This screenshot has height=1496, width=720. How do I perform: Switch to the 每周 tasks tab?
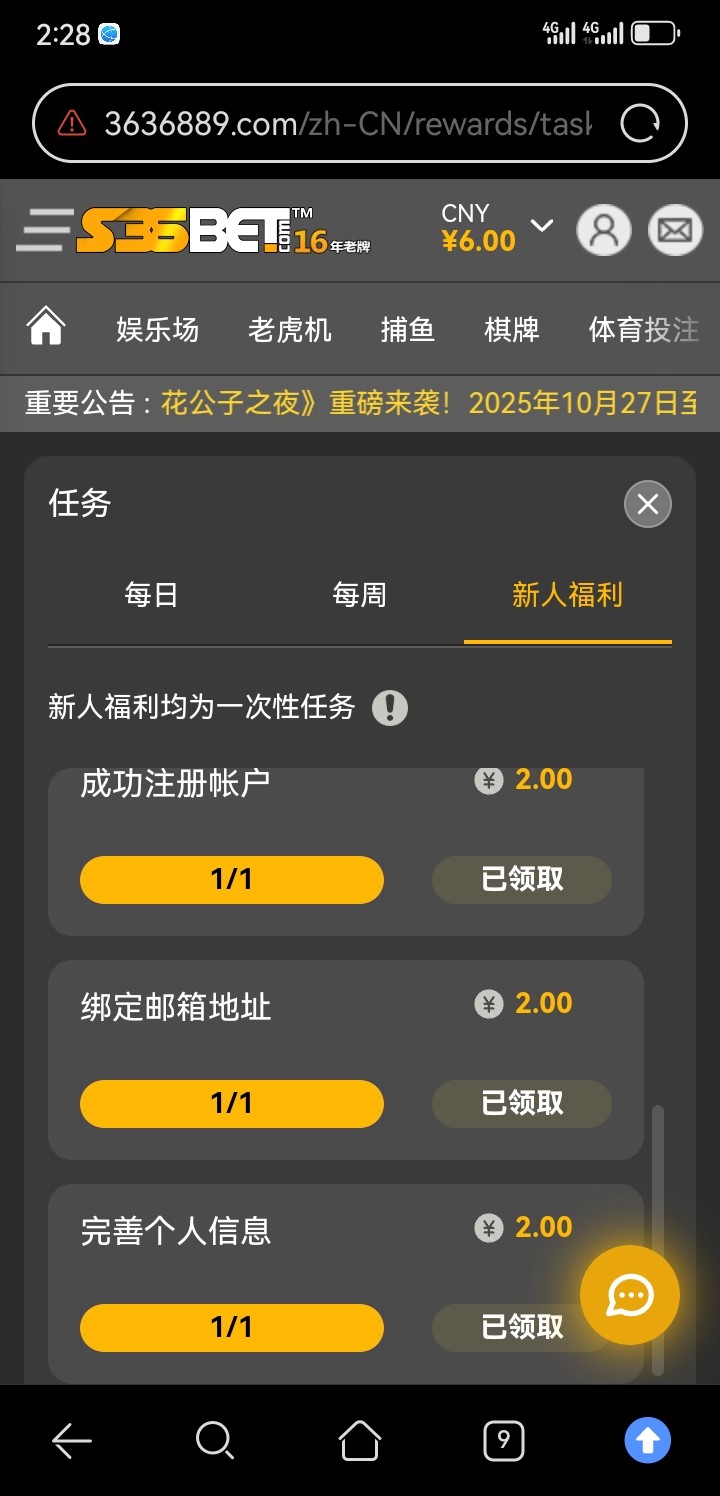(x=359, y=596)
